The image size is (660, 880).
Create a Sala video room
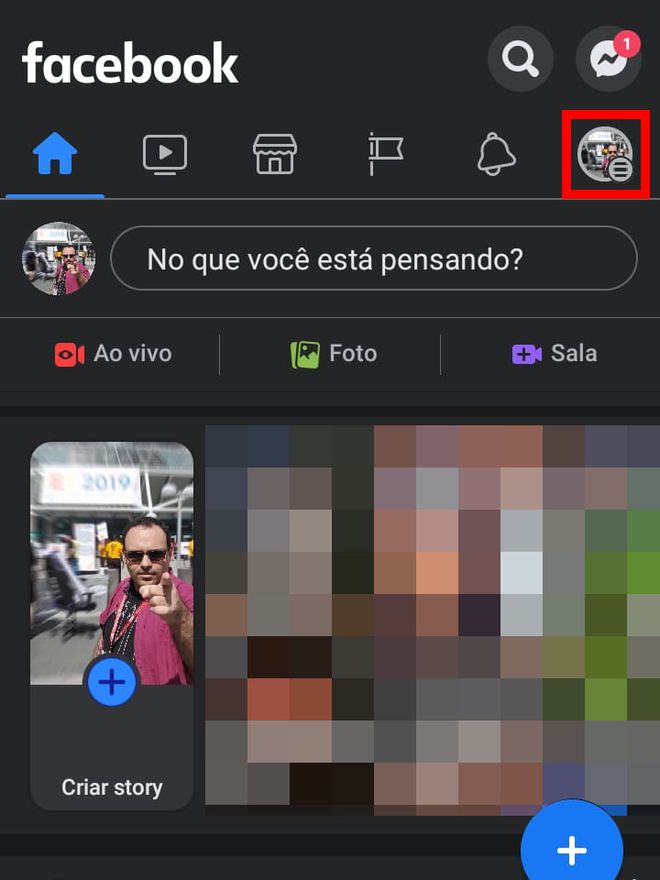click(554, 354)
